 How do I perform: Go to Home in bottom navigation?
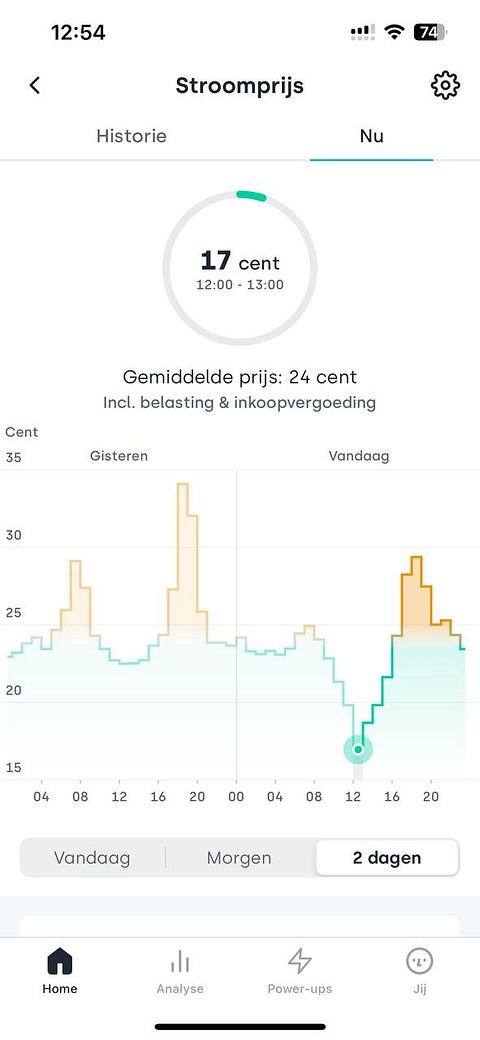(60, 970)
